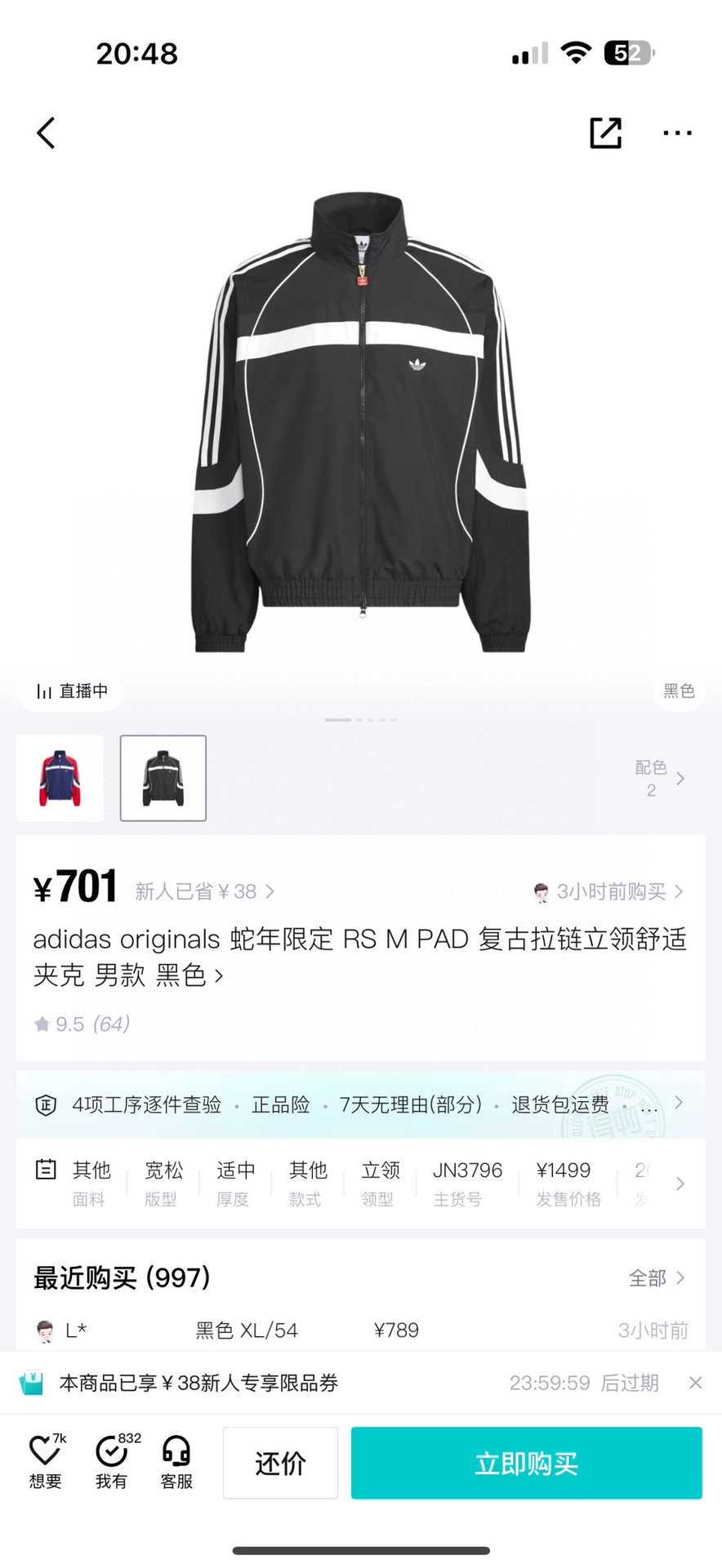Expand the product specifications row
722x1568 pixels.
(680, 1184)
